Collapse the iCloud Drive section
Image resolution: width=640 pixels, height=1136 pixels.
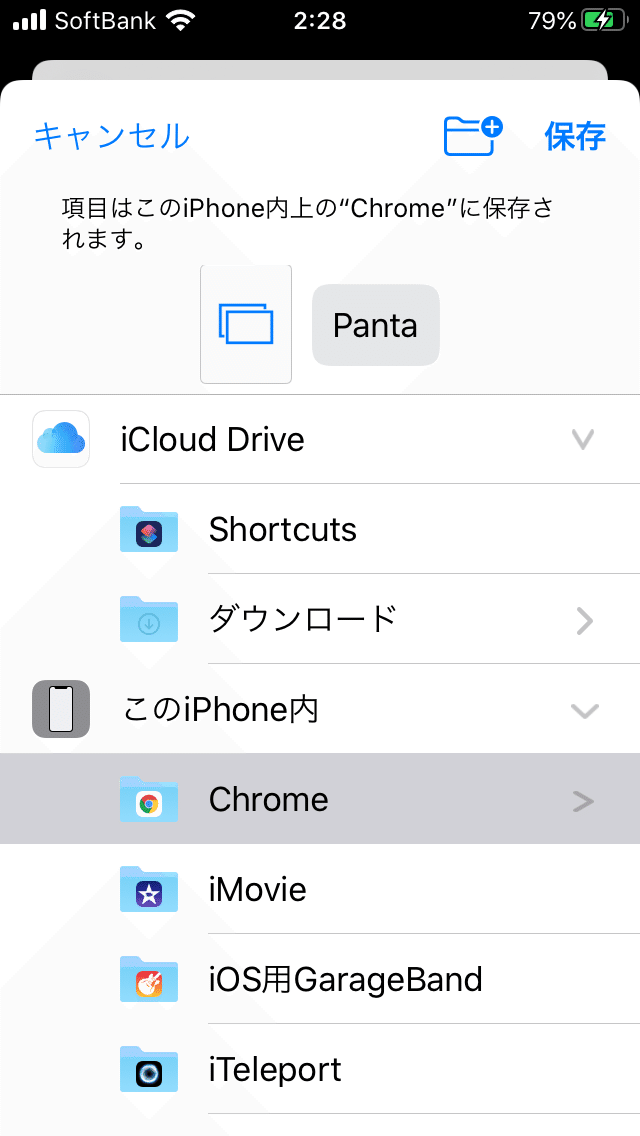583,439
